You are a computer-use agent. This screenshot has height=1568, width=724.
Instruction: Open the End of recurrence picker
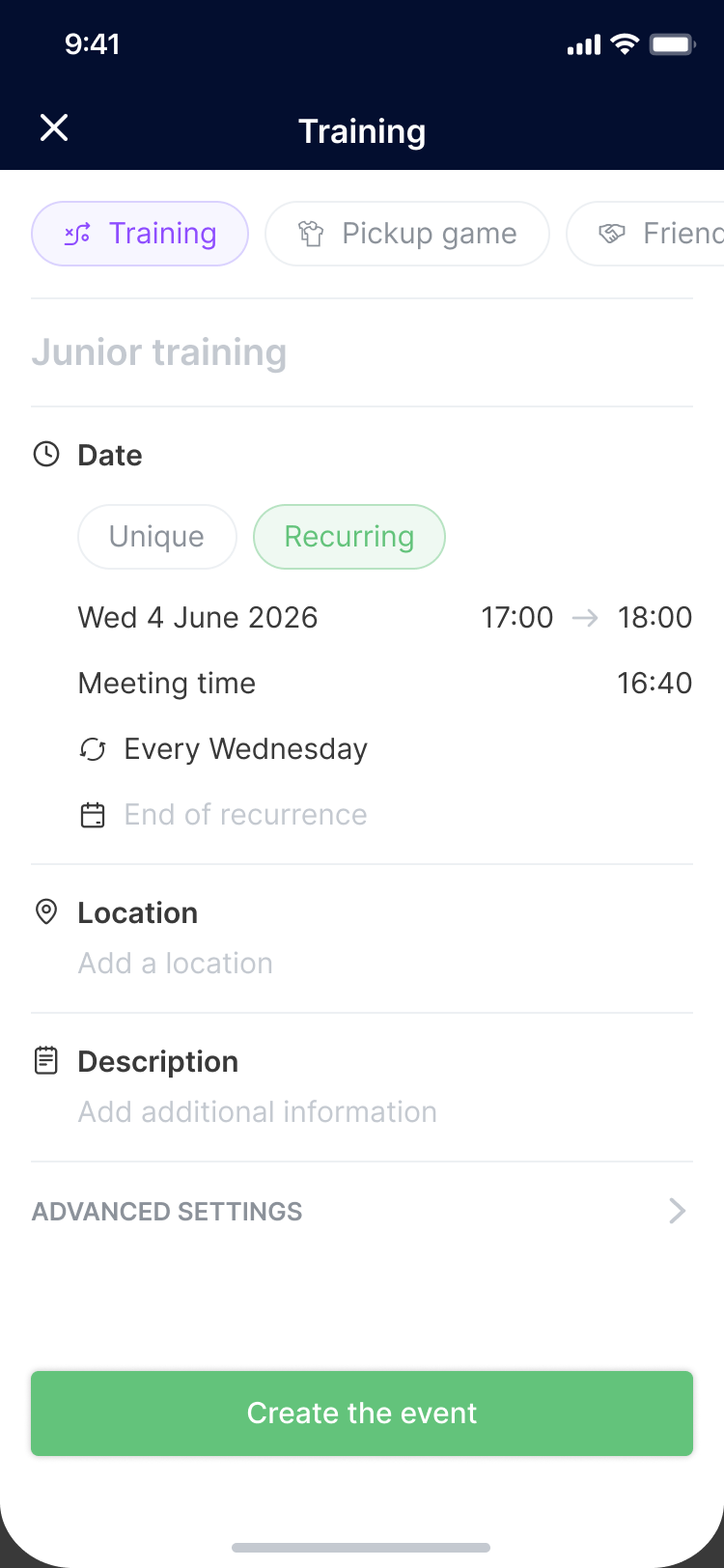pos(244,814)
